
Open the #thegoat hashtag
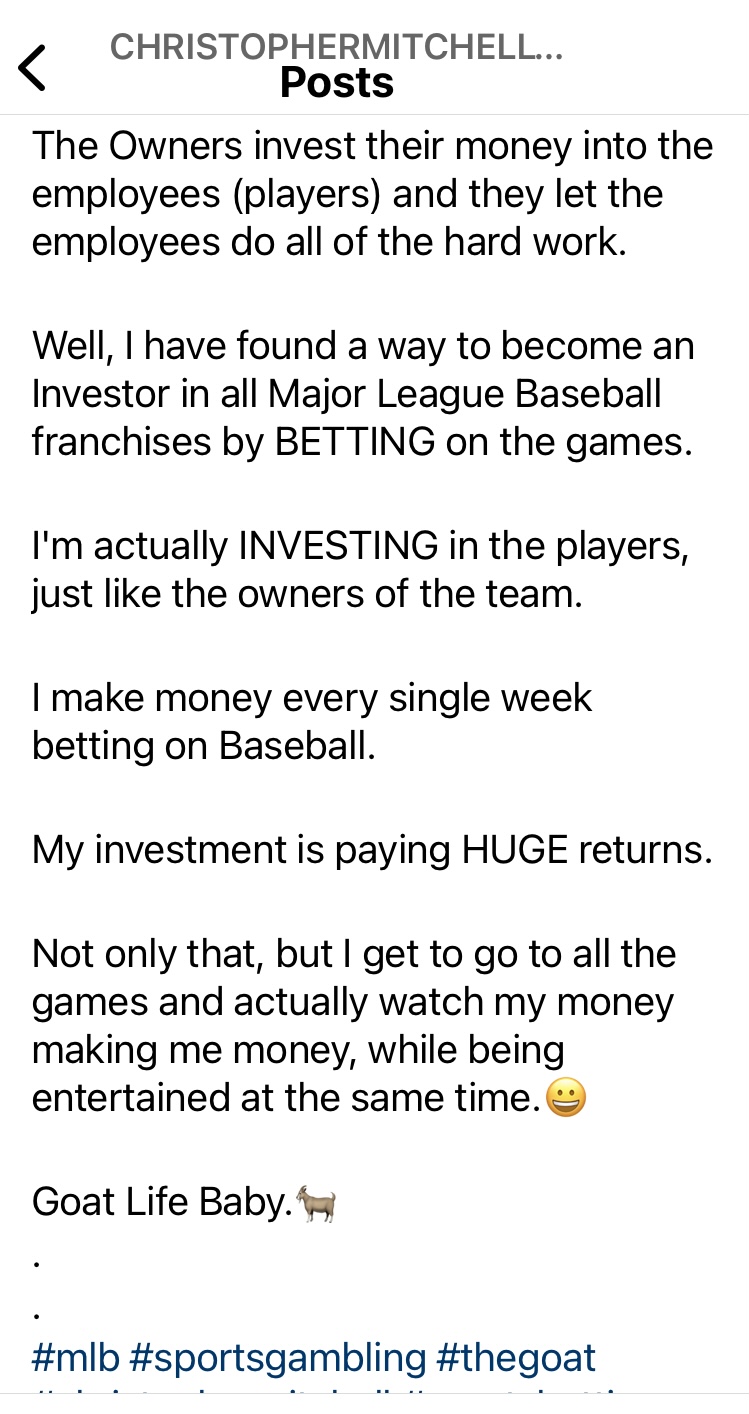pos(516,1357)
